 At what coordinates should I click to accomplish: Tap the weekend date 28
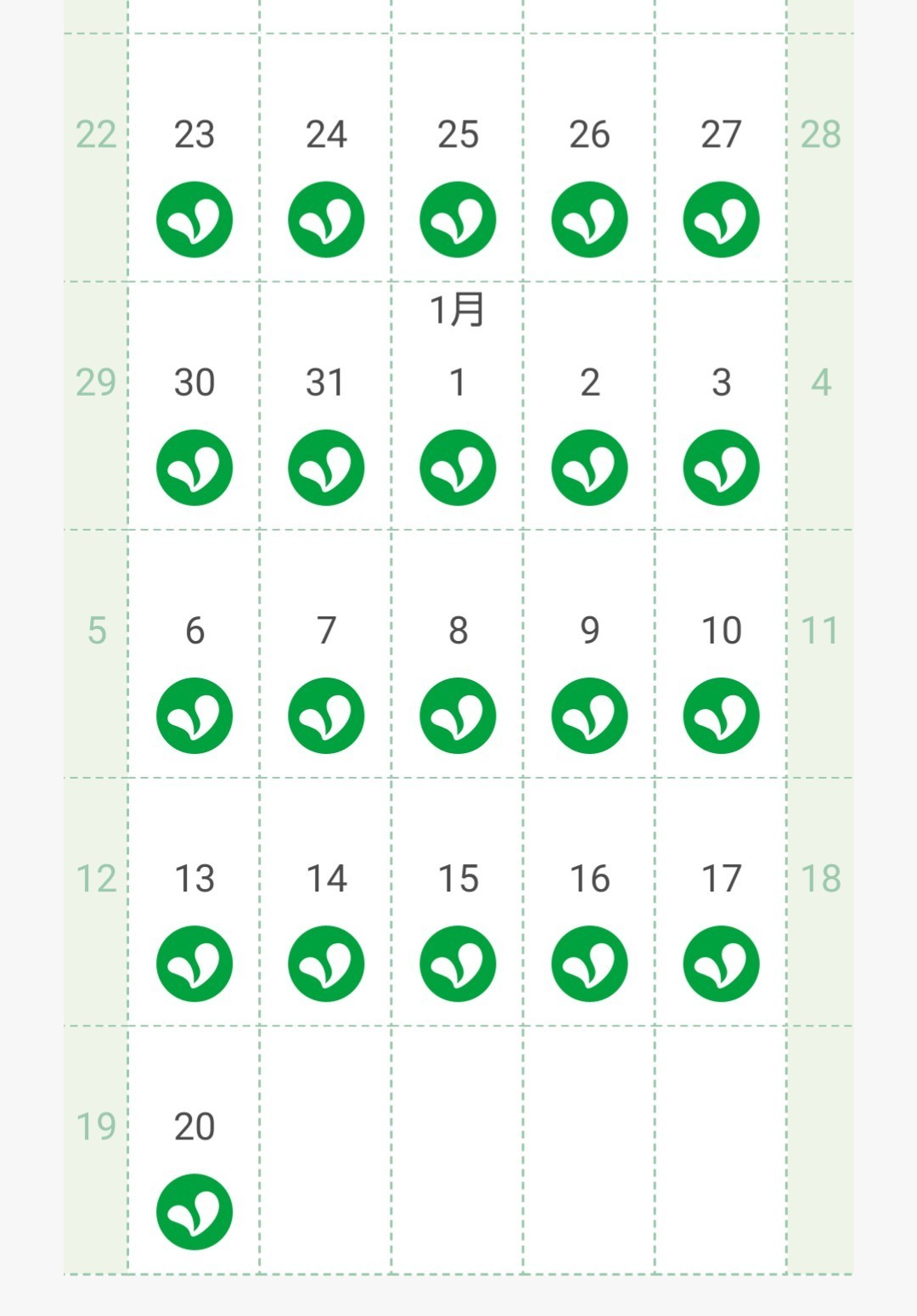click(820, 136)
